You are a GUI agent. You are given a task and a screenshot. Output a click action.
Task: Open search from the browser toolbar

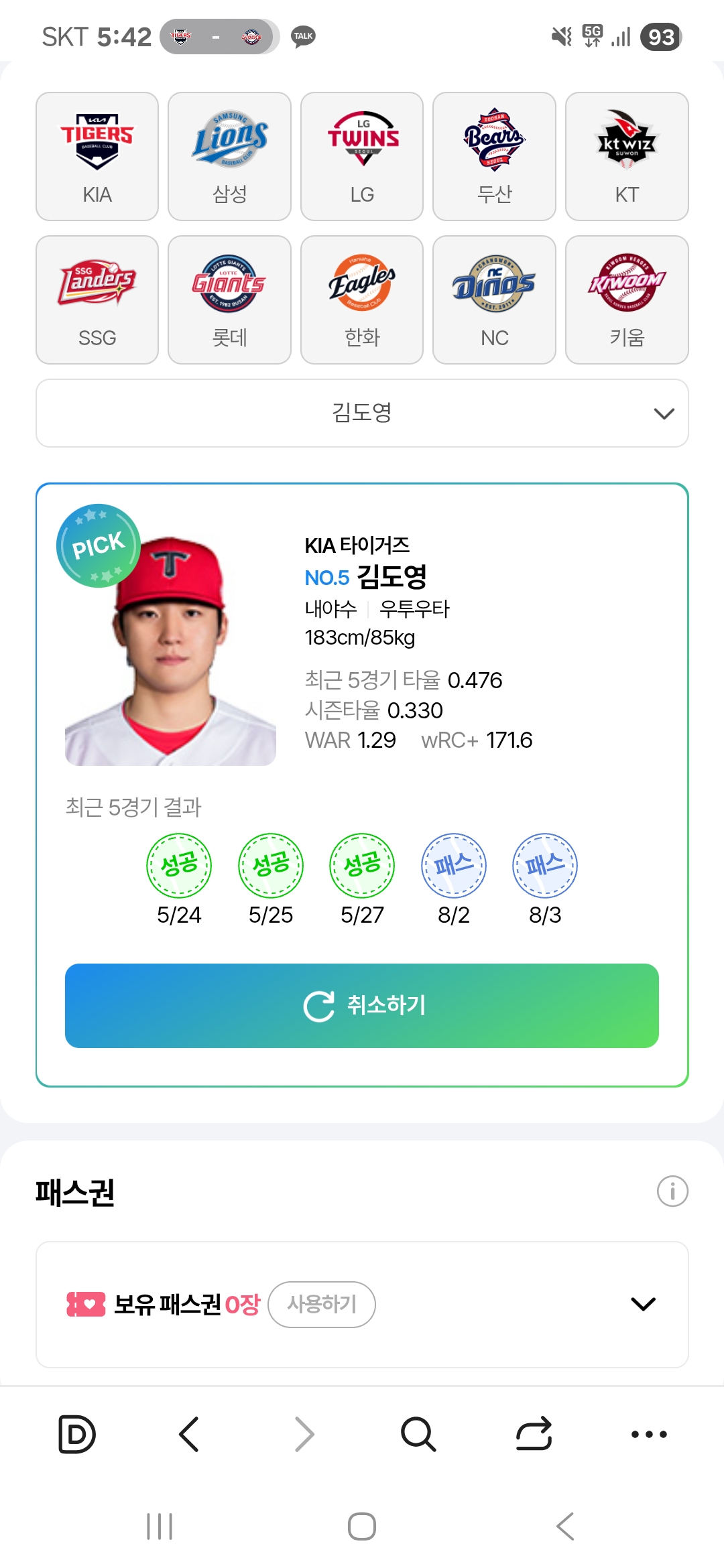coord(418,1434)
